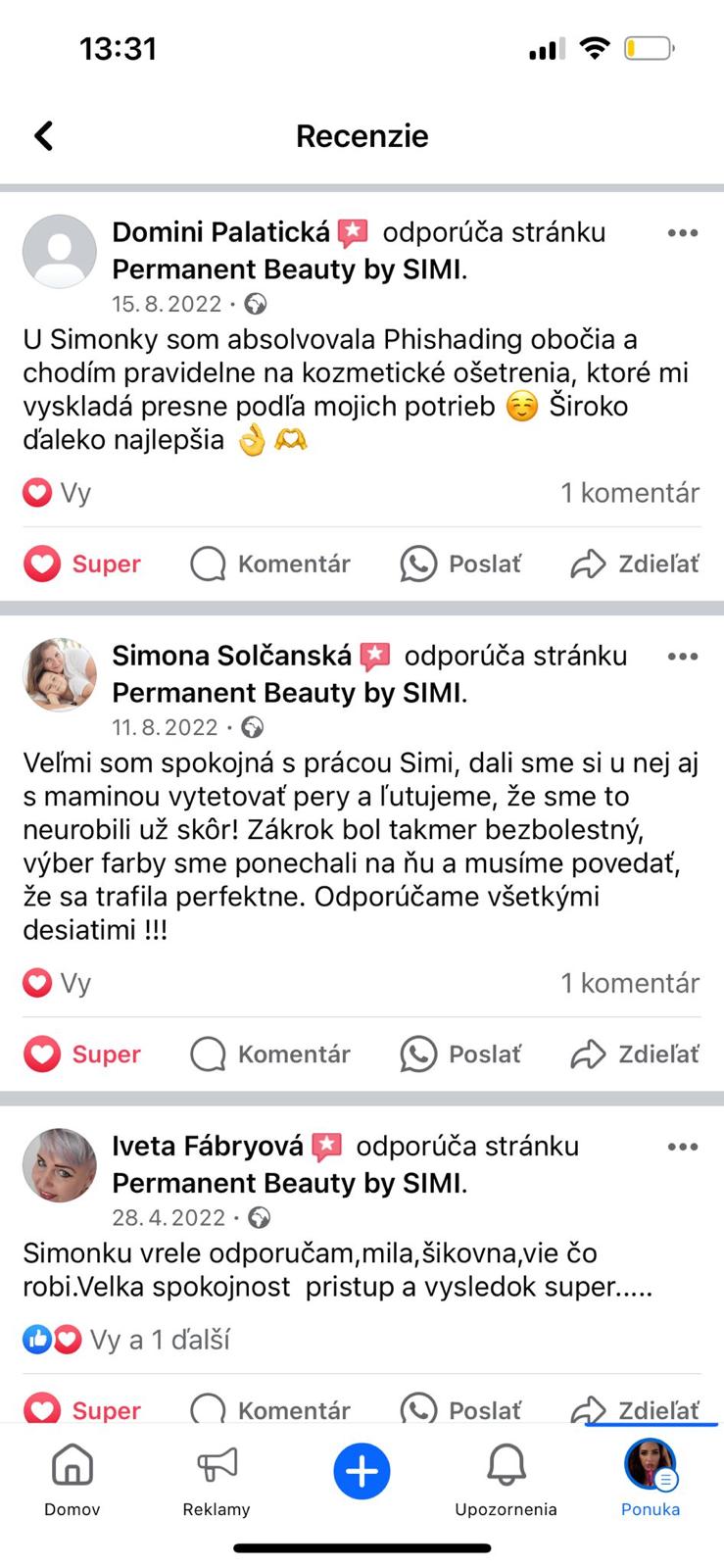Comment on Simona Solčanská's review

click(270, 1053)
